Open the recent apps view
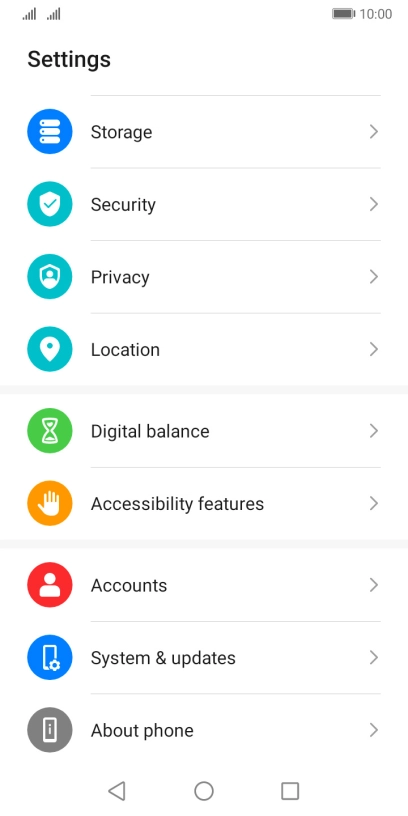The image size is (408, 816). tap(290, 791)
